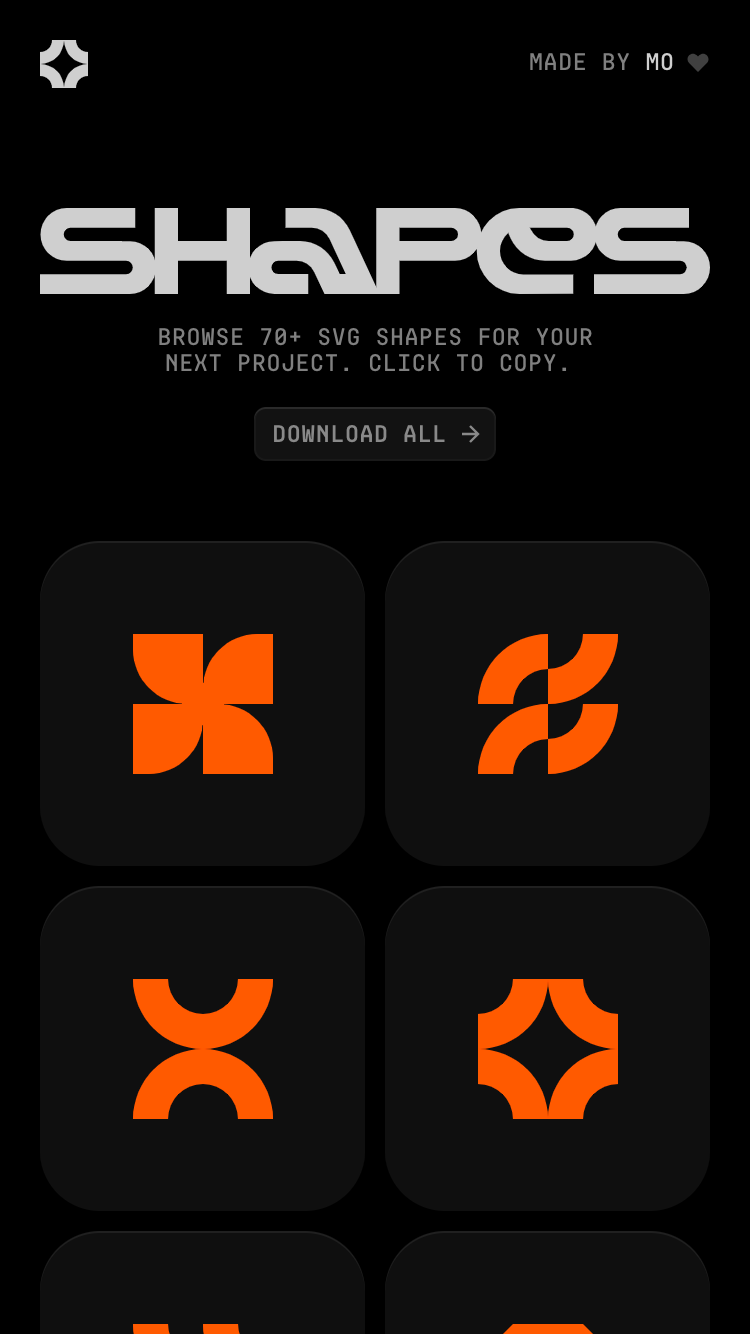This screenshot has height=1334, width=750.
Task: Copy the hourglass shape with curved cutouts
Action: [x=203, y=1047]
